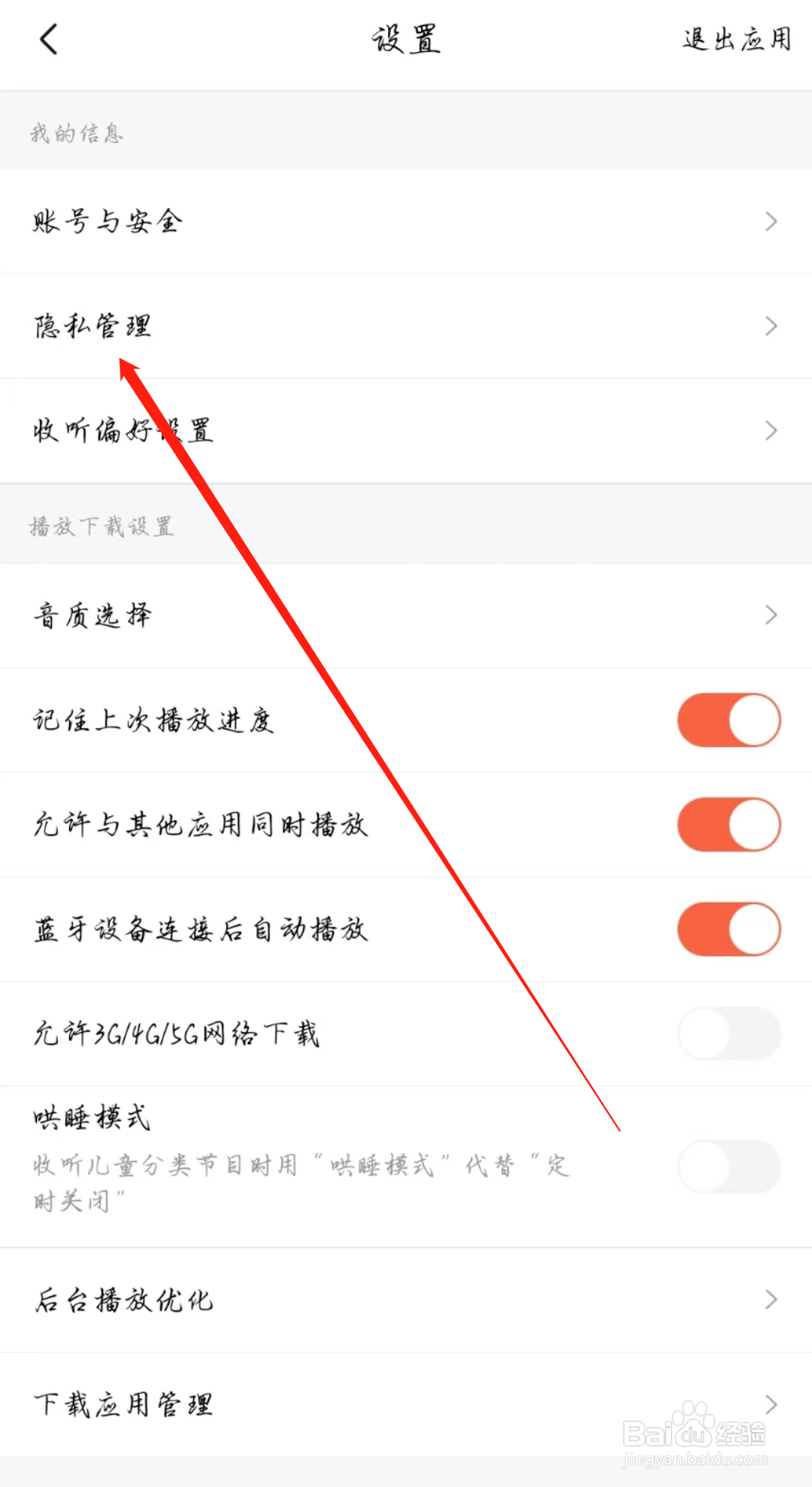Image resolution: width=812 pixels, height=1487 pixels.
Task: Disable 记住上次播放进度 toggle
Action: point(728,720)
